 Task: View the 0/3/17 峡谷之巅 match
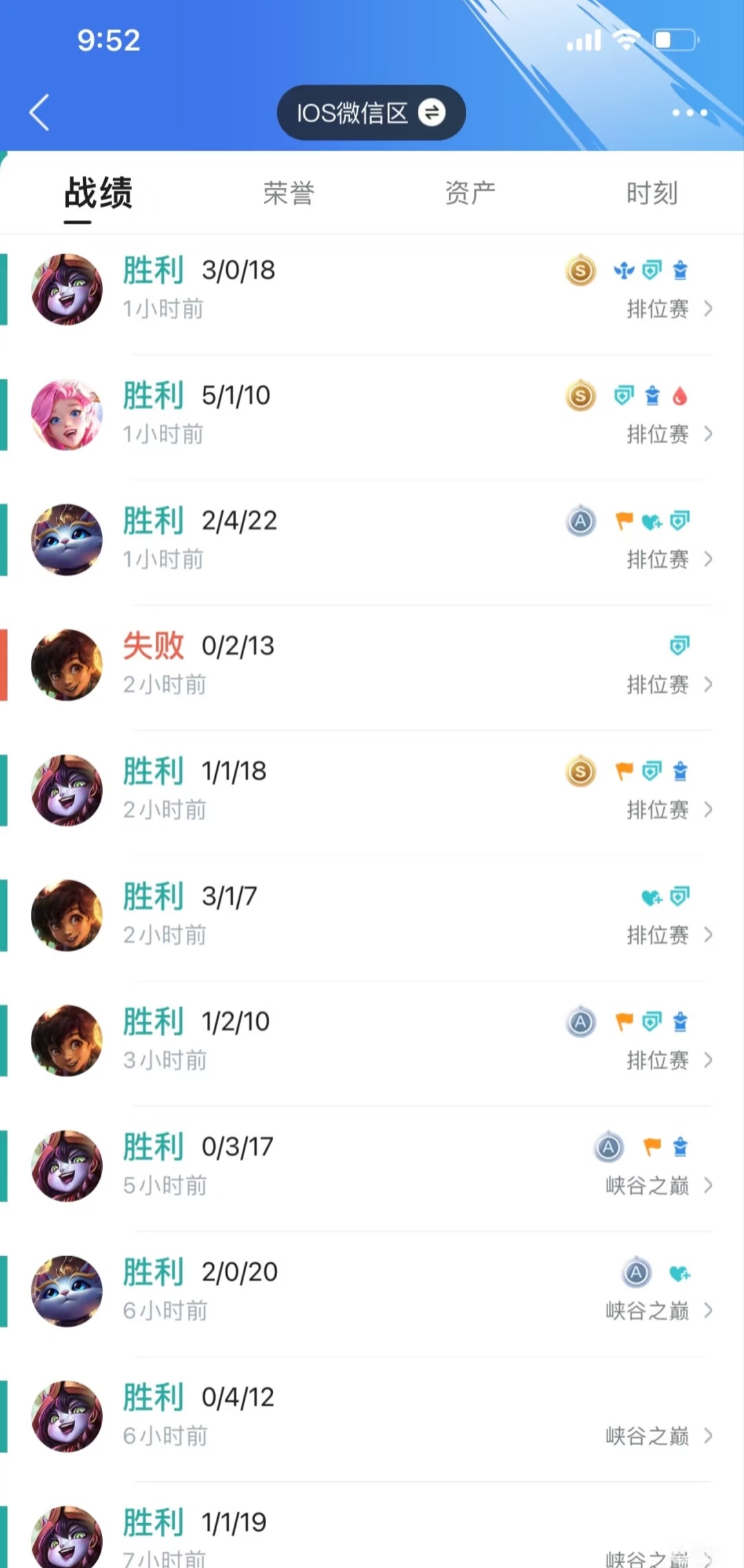372,1166
